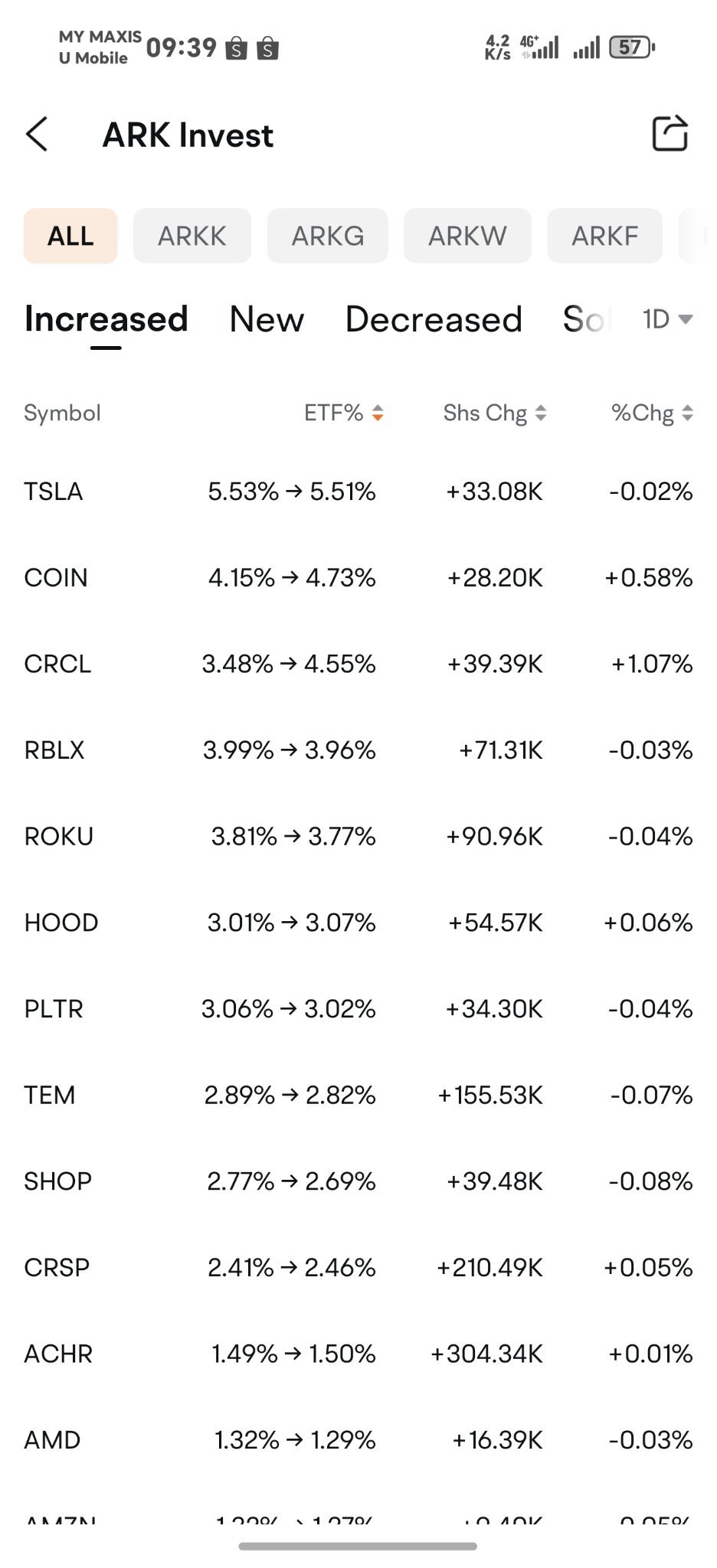
Task: Select the ALL fund chip
Action: [x=70, y=236]
